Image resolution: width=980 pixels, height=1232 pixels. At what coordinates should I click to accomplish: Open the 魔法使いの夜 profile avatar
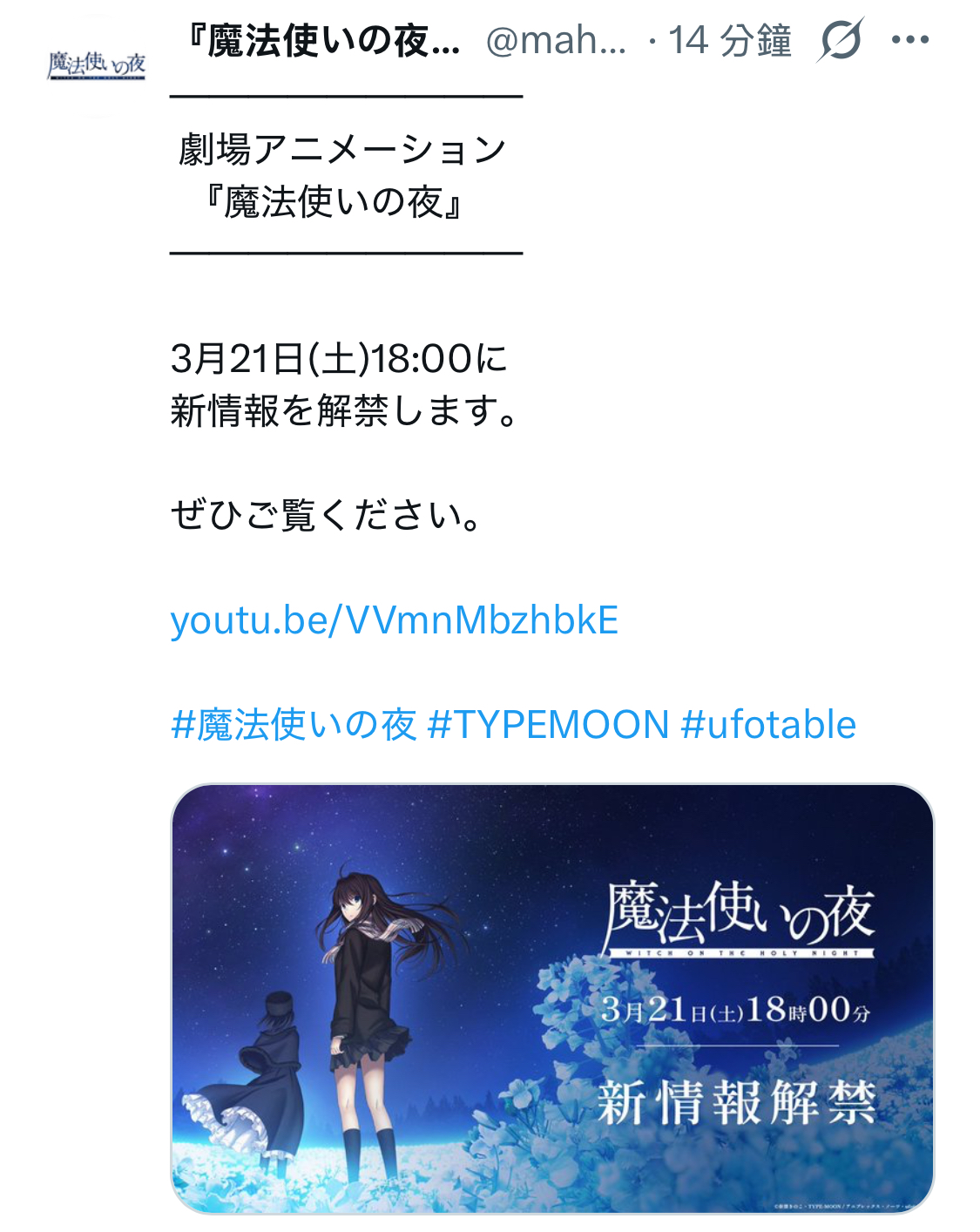(x=96, y=65)
